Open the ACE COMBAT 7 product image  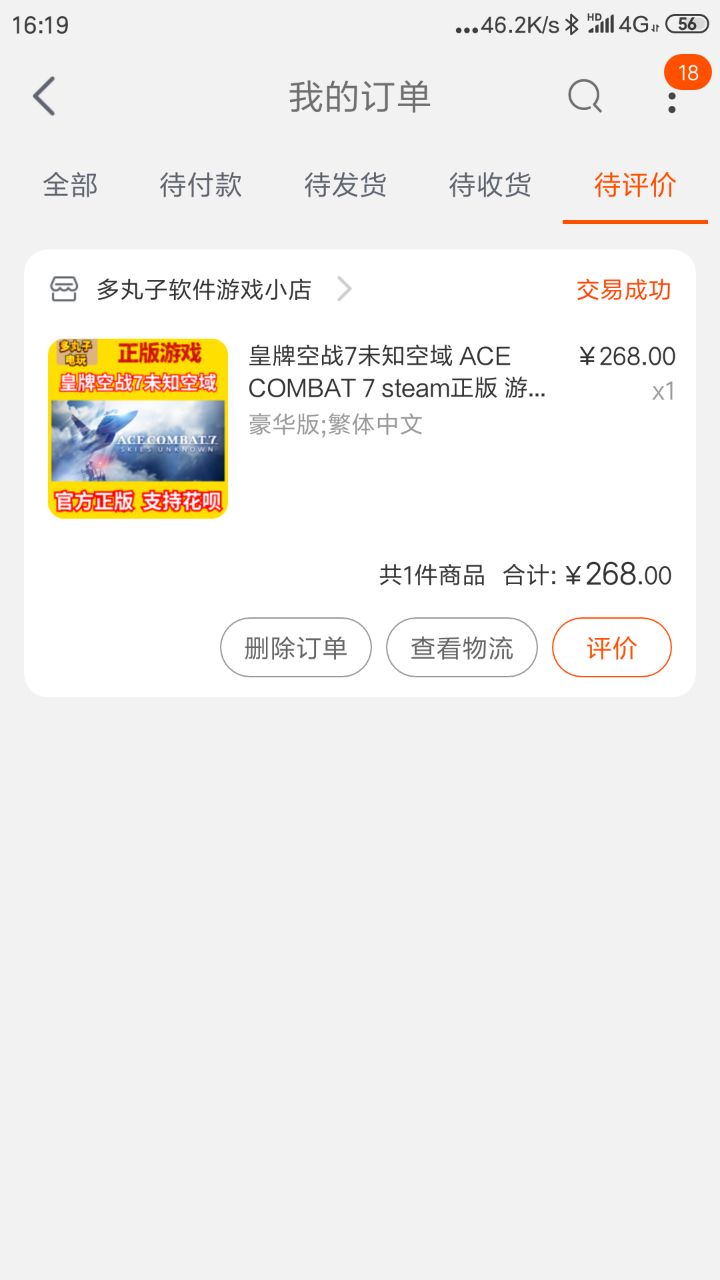tap(138, 428)
